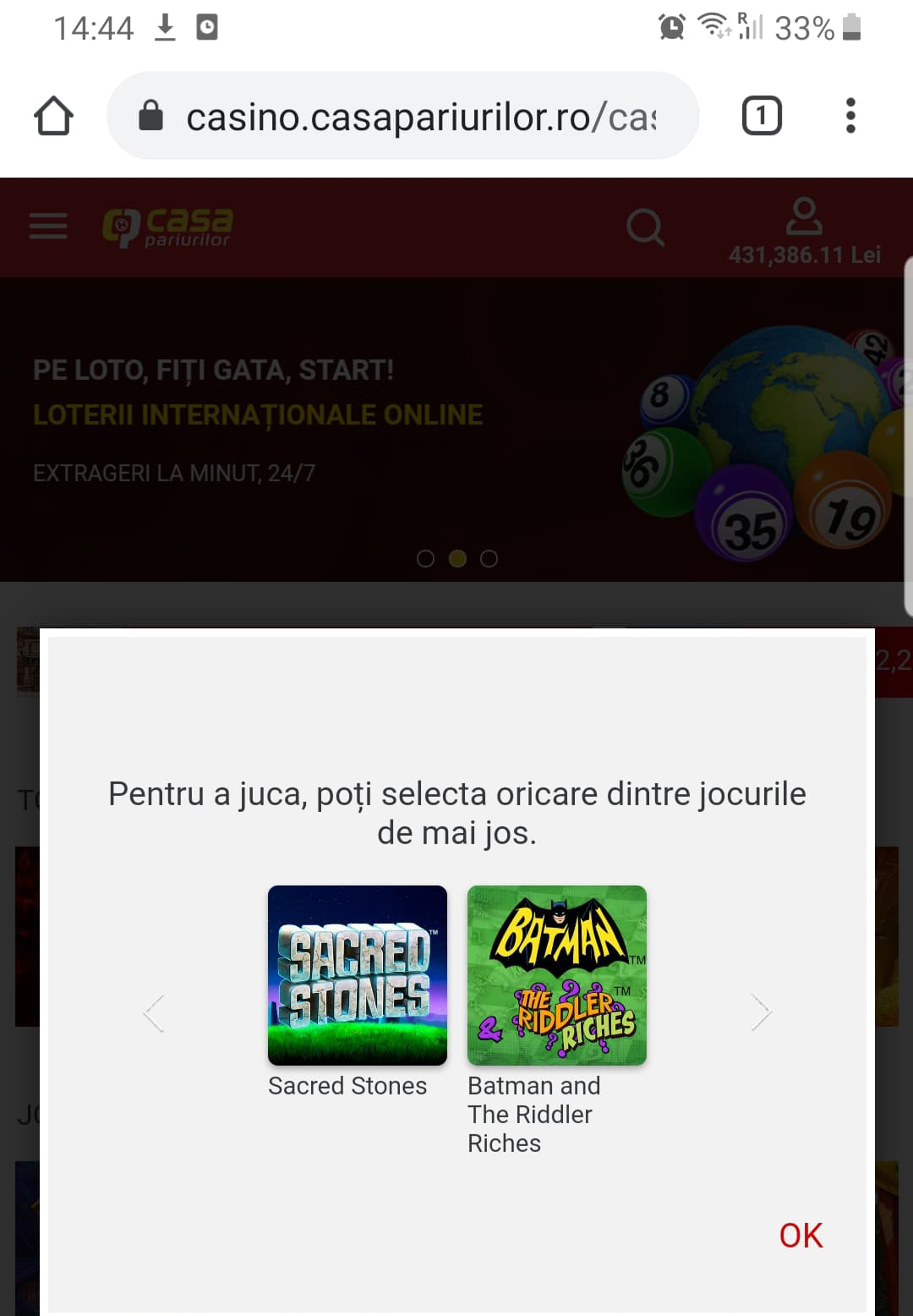Open the browser home page
913x1316 pixels.
point(53,116)
